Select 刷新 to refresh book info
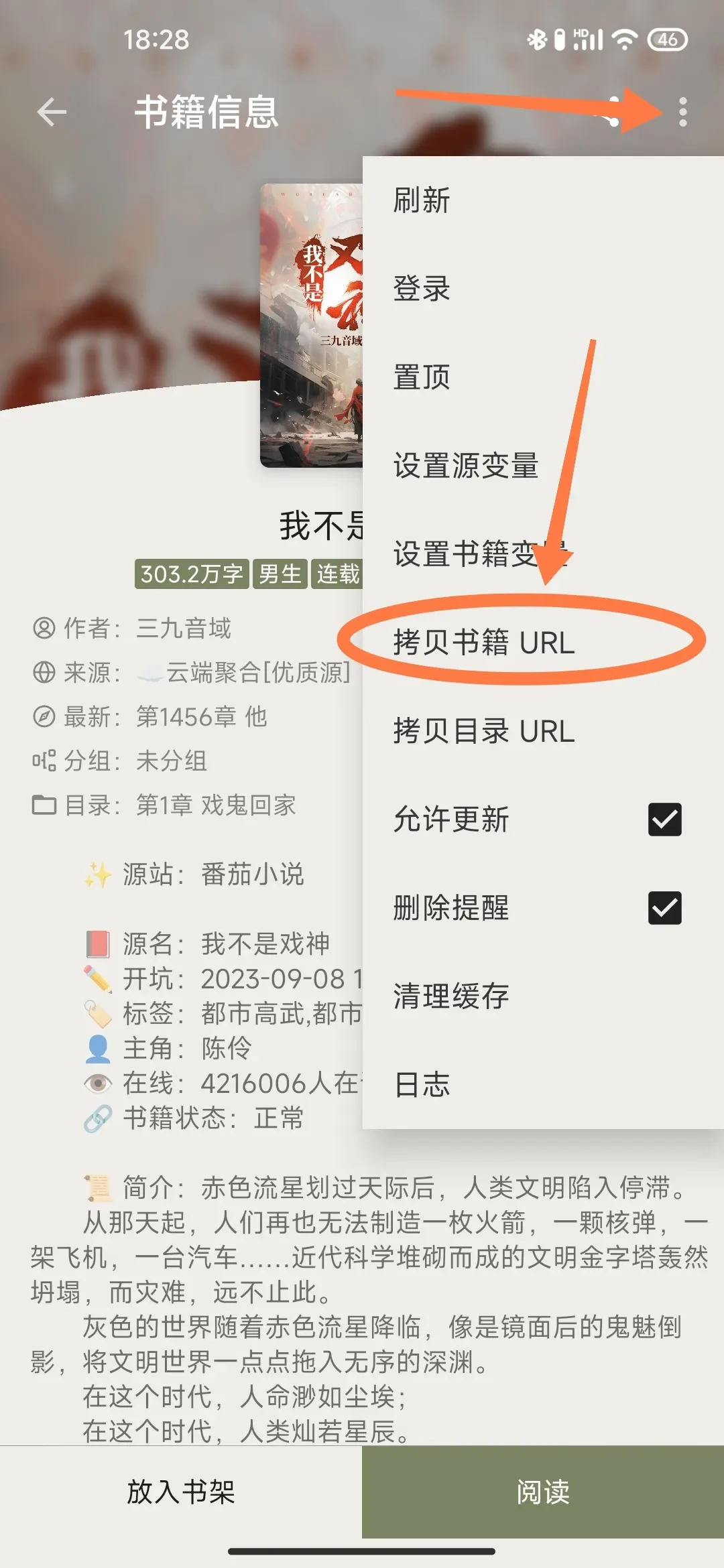Viewport: 724px width, 1568px height. pos(422,200)
